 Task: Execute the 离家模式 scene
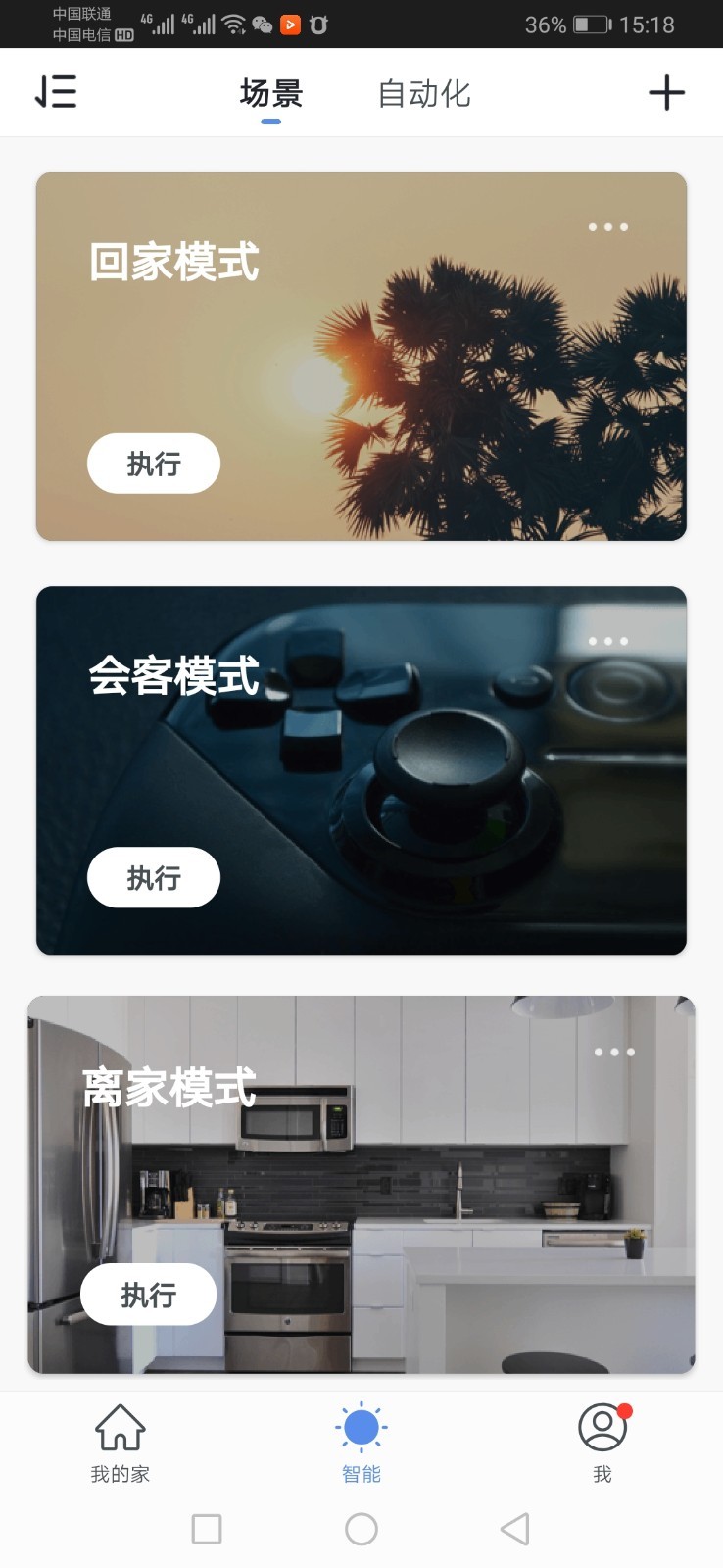(148, 1295)
